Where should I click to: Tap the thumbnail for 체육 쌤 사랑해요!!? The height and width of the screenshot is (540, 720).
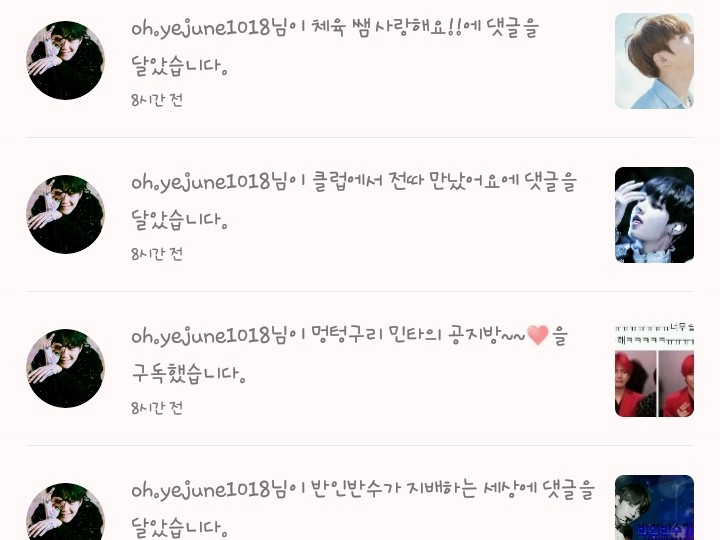point(654,61)
